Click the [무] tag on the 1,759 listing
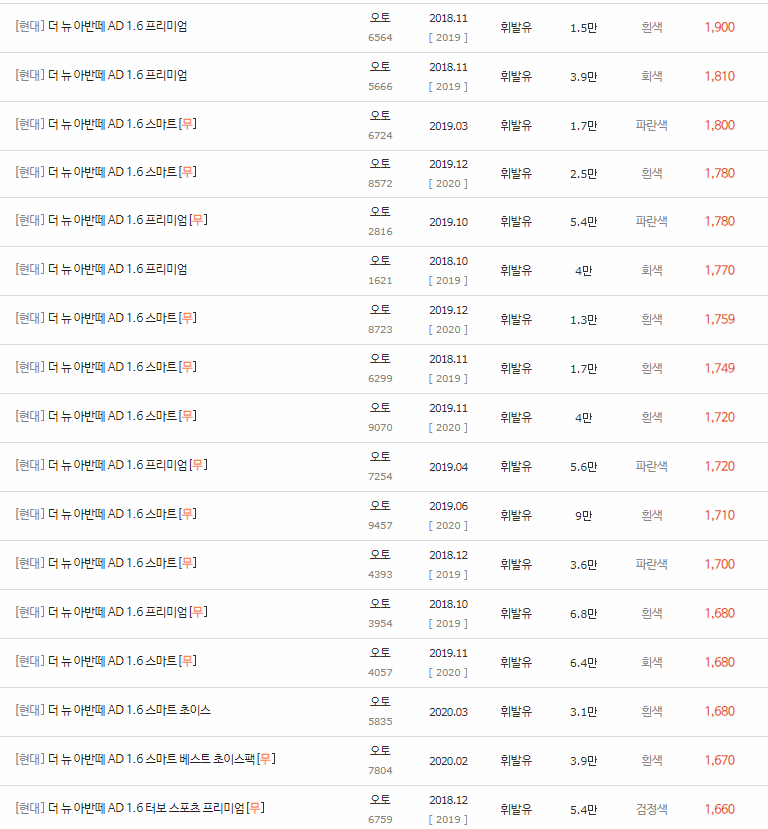 (x=190, y=319)
